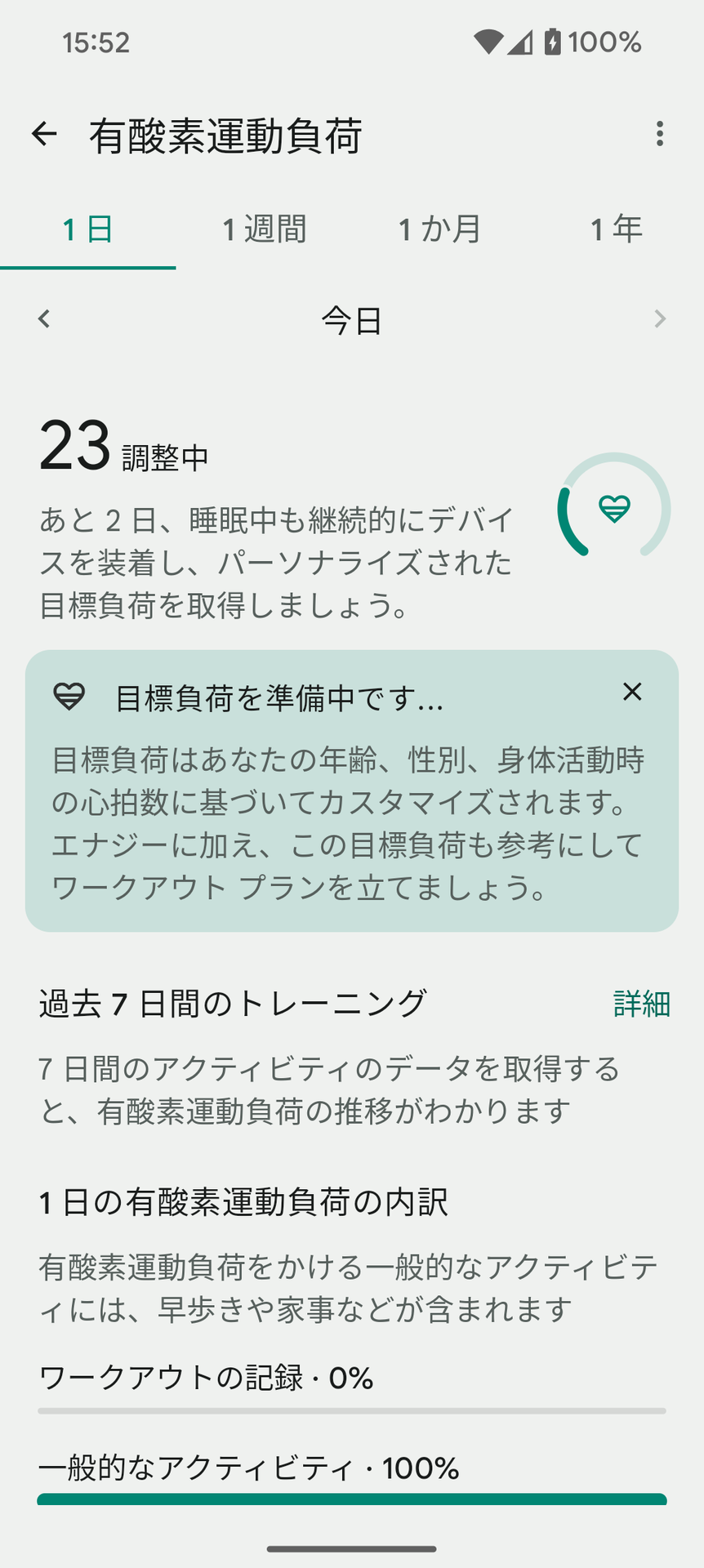Open the three-dot overflow menu
This screenshot has height=1568, width=704.
[x=660, y=132]
